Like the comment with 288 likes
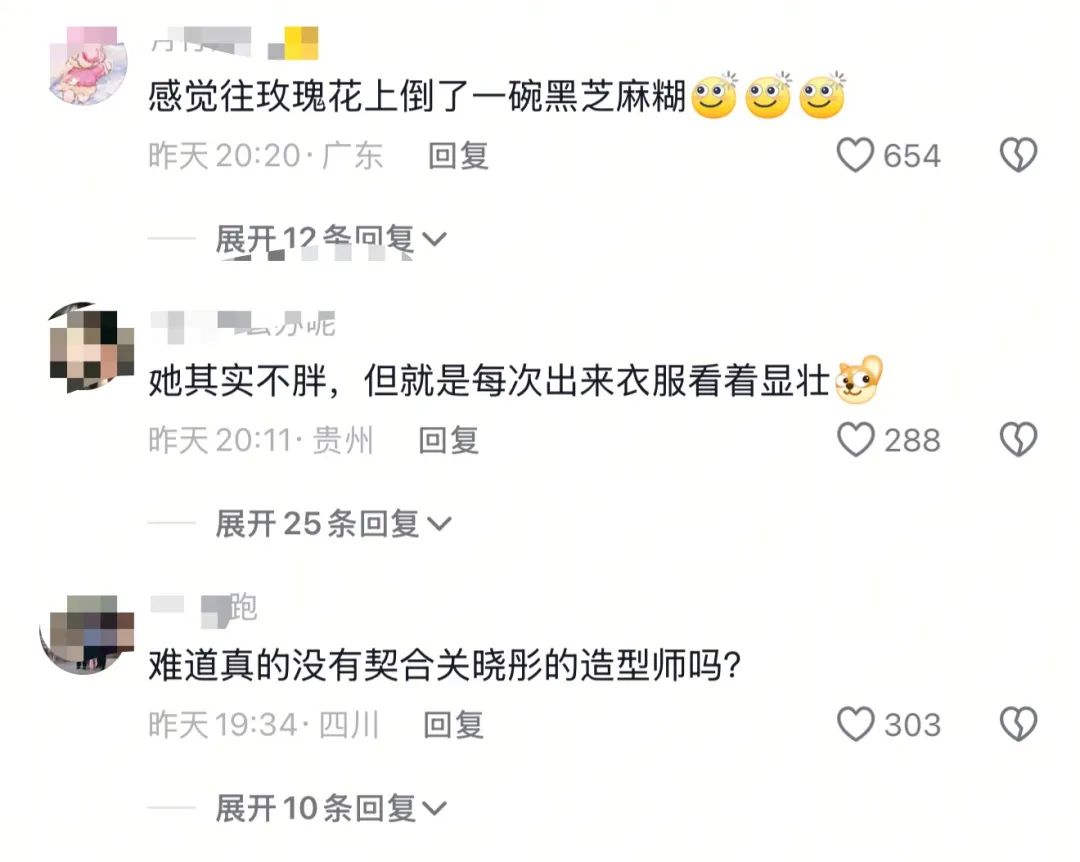The width and height of the screenshot is (1080, 862). pyautogui.click(x=856, y=440)
